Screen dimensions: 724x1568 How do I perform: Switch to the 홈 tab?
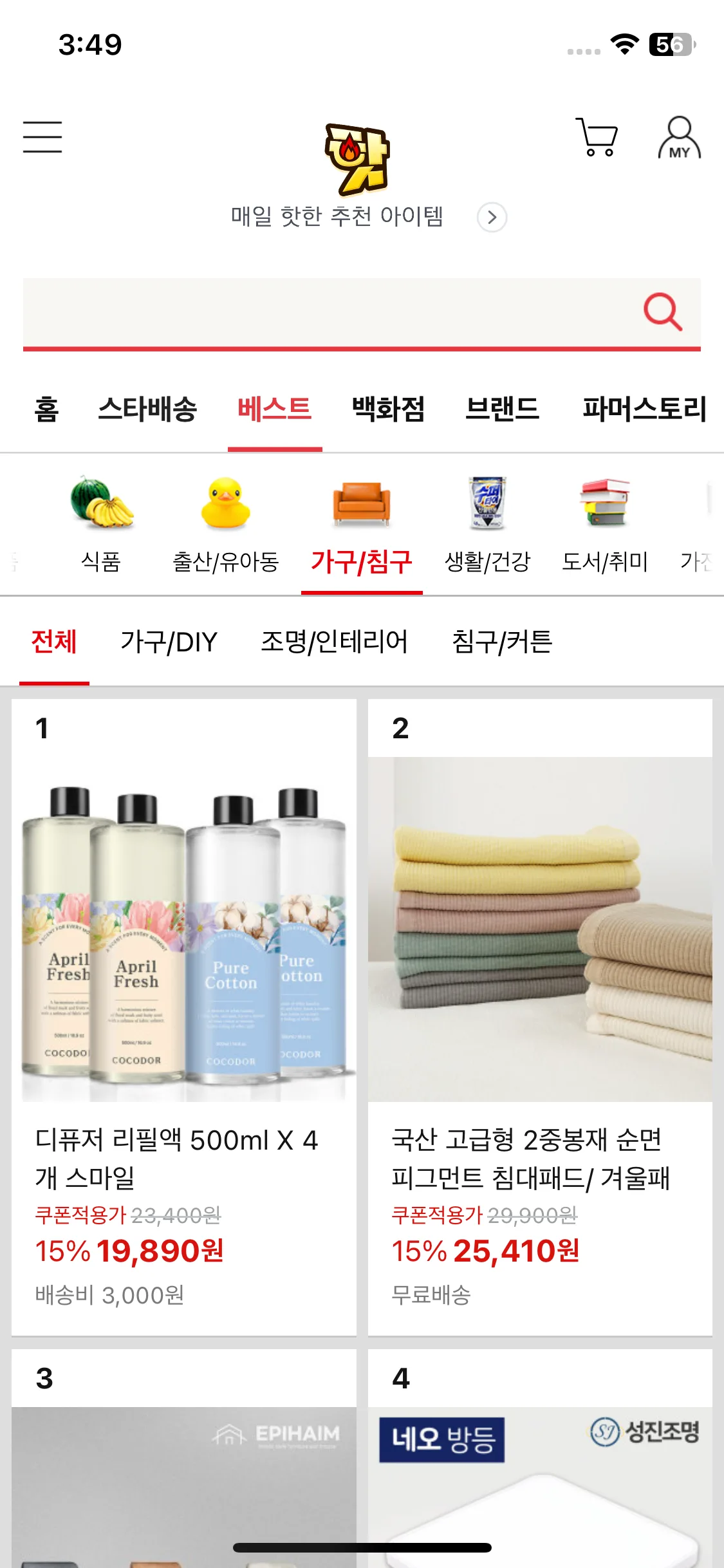click(x=46, y=409)
